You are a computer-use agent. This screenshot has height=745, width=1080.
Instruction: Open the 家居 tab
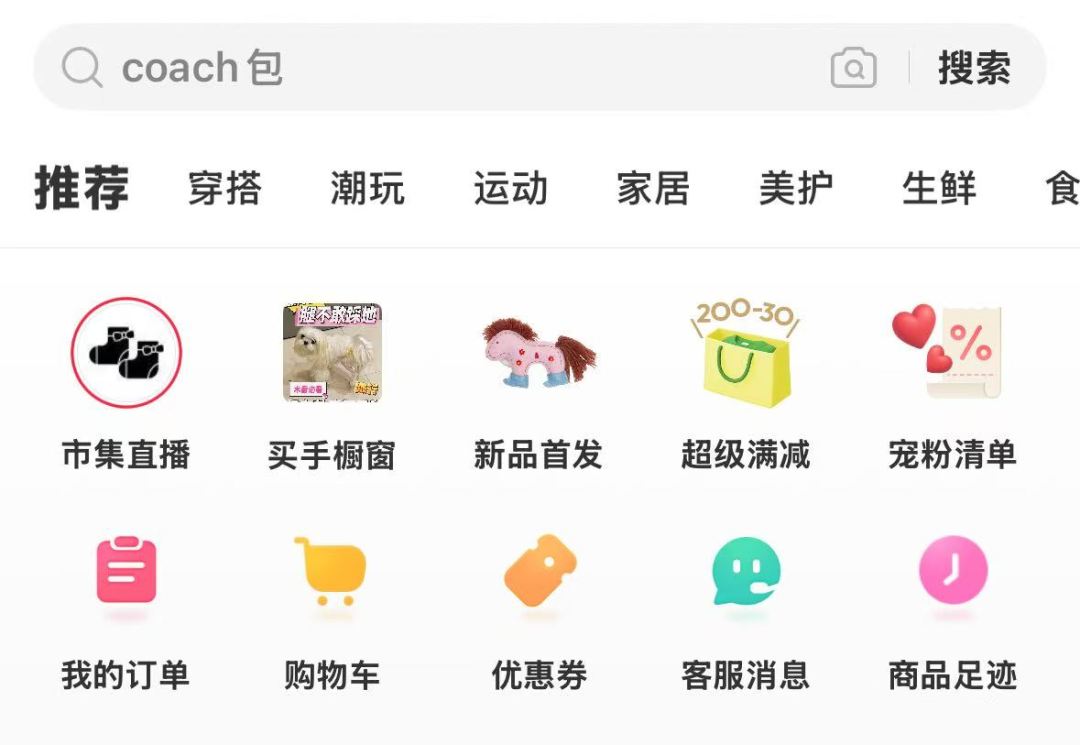coord(653,188)
